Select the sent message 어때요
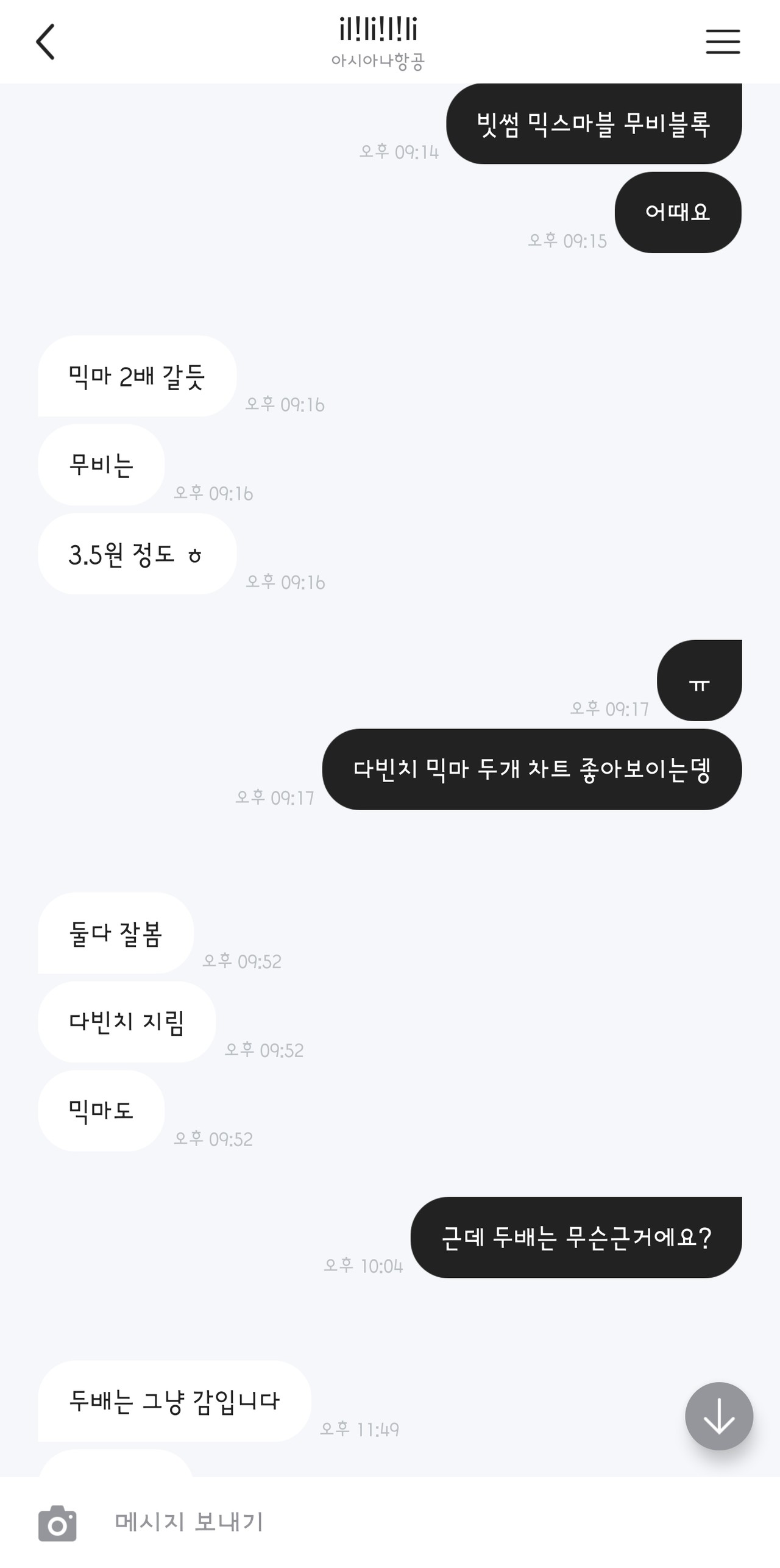This screenshot has height=1568, width=780. tap(677, 213)
